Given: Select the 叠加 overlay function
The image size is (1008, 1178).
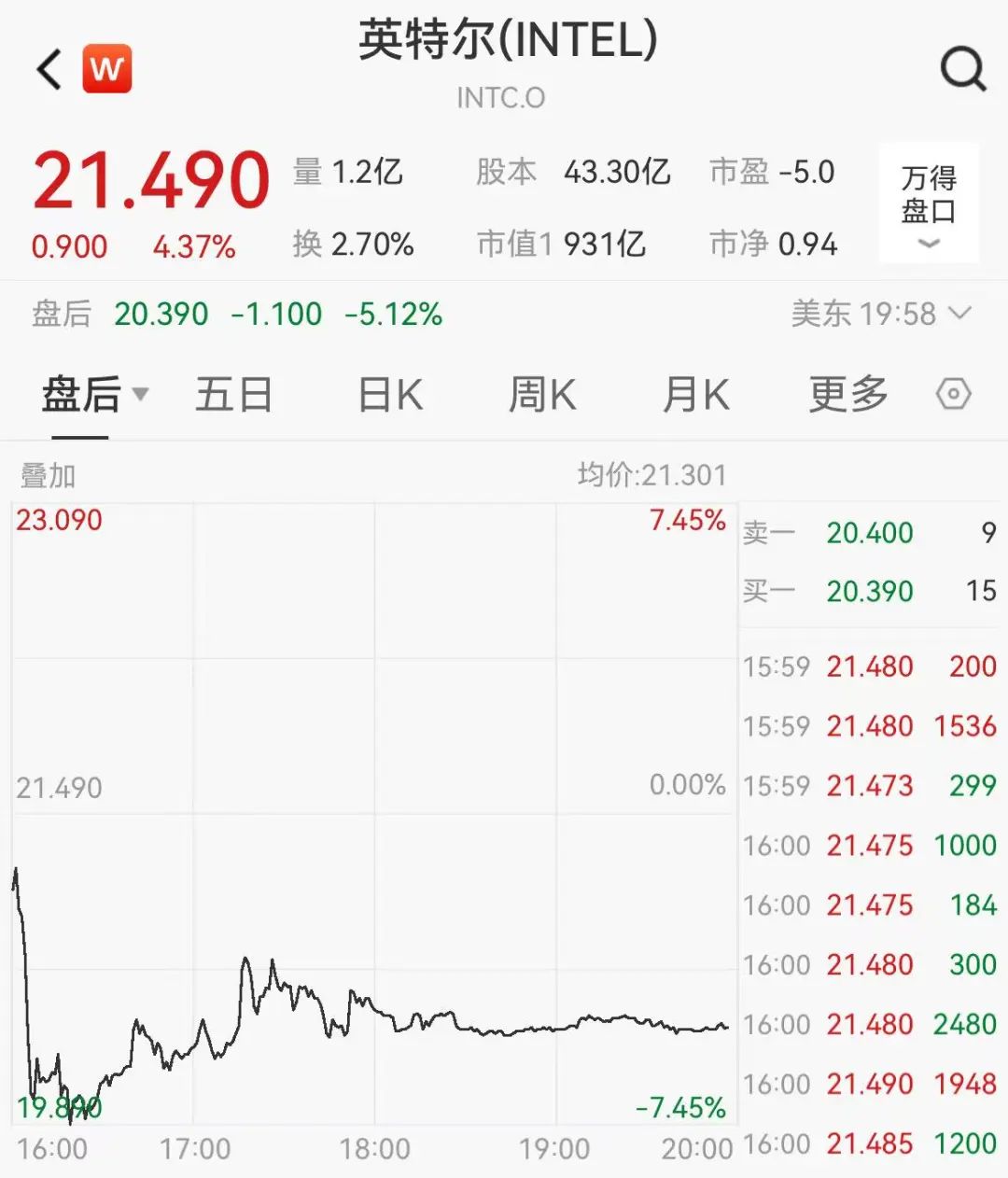Looking at the screenshot, I should (x=45, y=476).
